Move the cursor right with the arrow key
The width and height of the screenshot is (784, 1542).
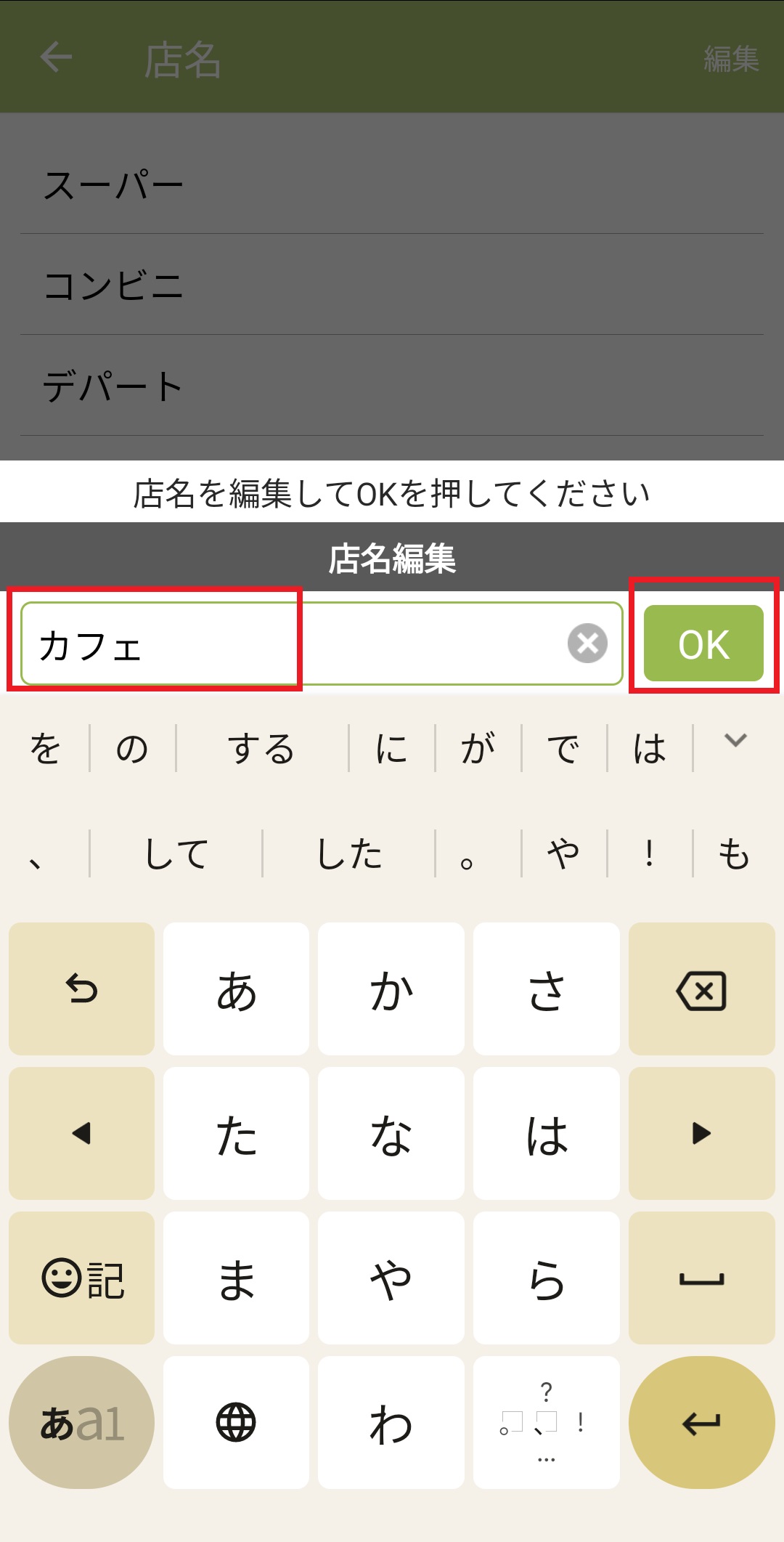[x=701, y=1133]
